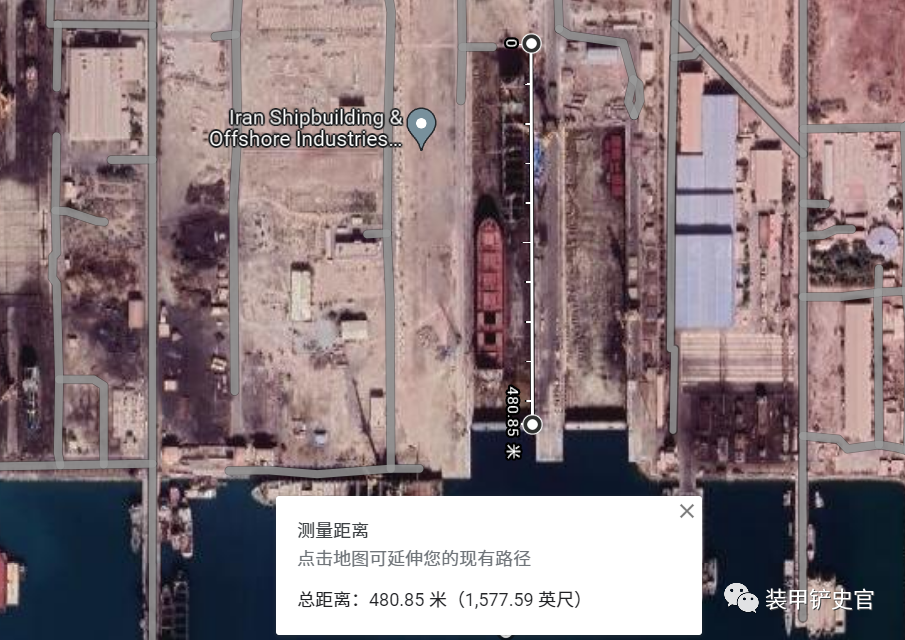Viewport: 905px width, 640px height.
Task: Select the measurement end point at 480.85 米
Action: pyautogui.click(x=533, y=425)
